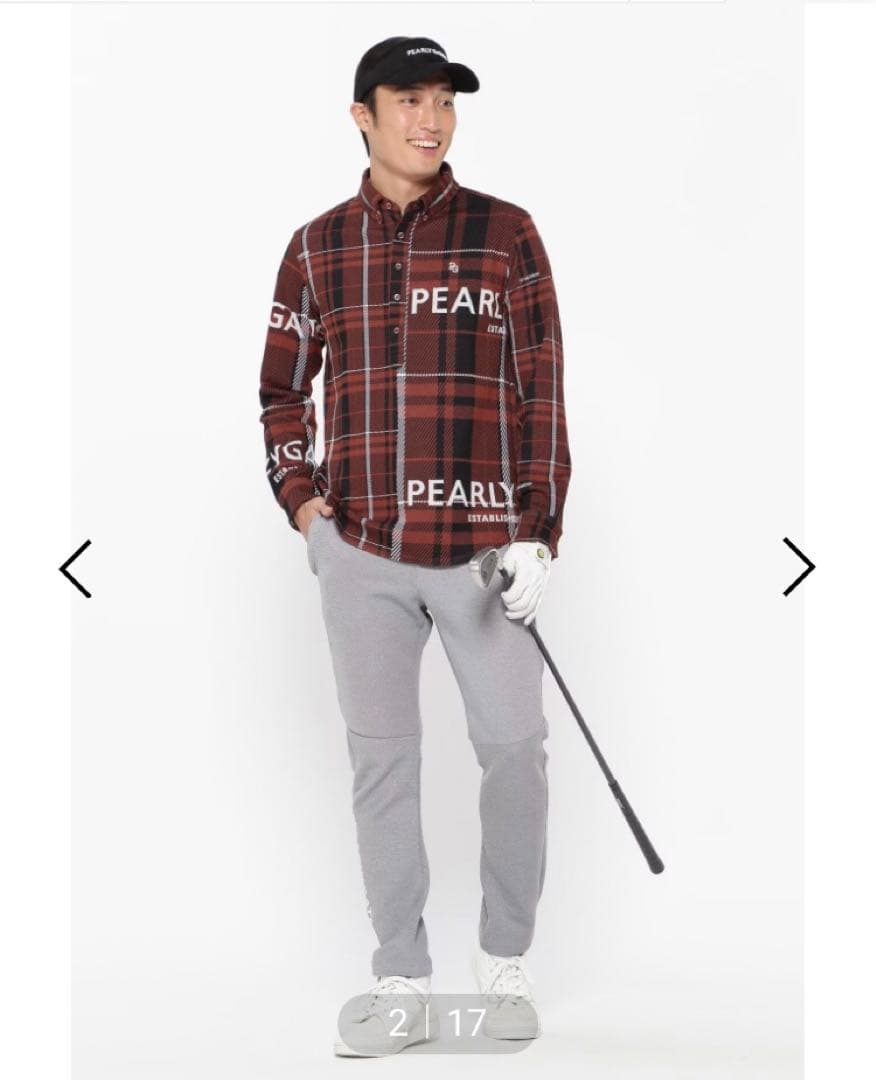Viewport: 876px width, 1080px height.
Task: Go to the previous product image
Action: [76, 568]
